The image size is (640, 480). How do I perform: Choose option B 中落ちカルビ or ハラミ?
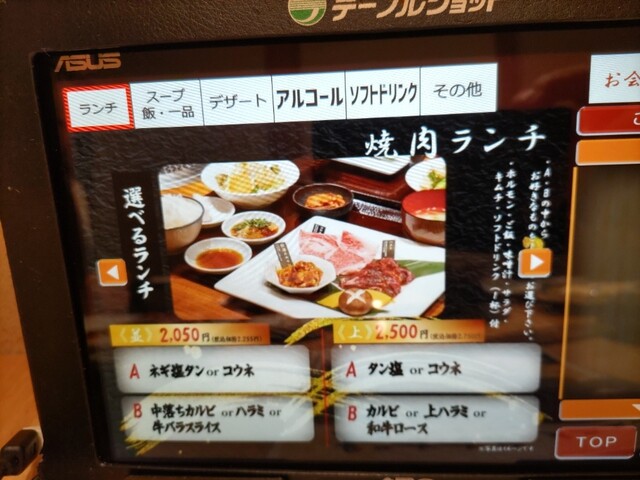click(217, 418)
